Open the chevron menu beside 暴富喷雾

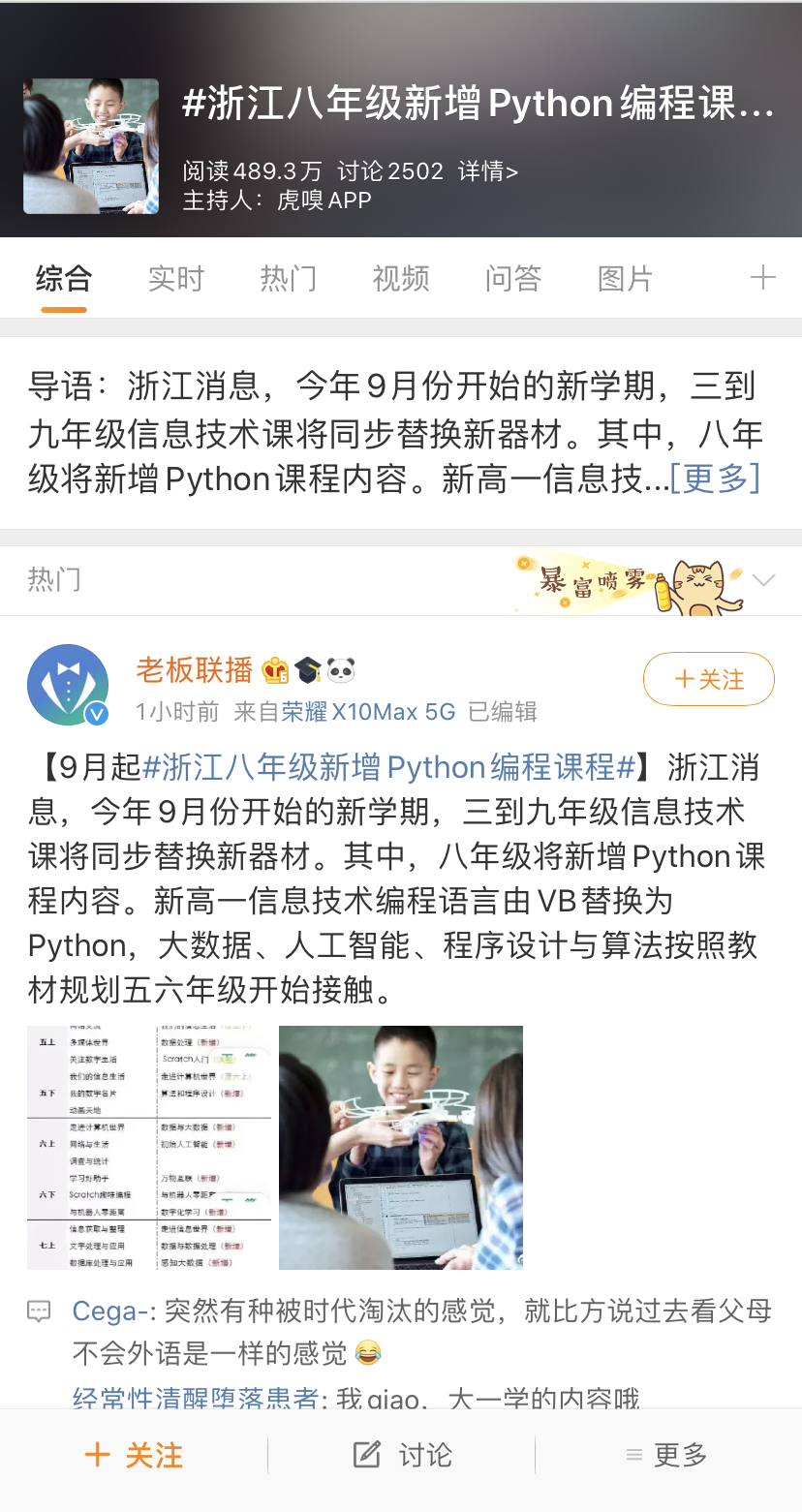click(764, 580)
